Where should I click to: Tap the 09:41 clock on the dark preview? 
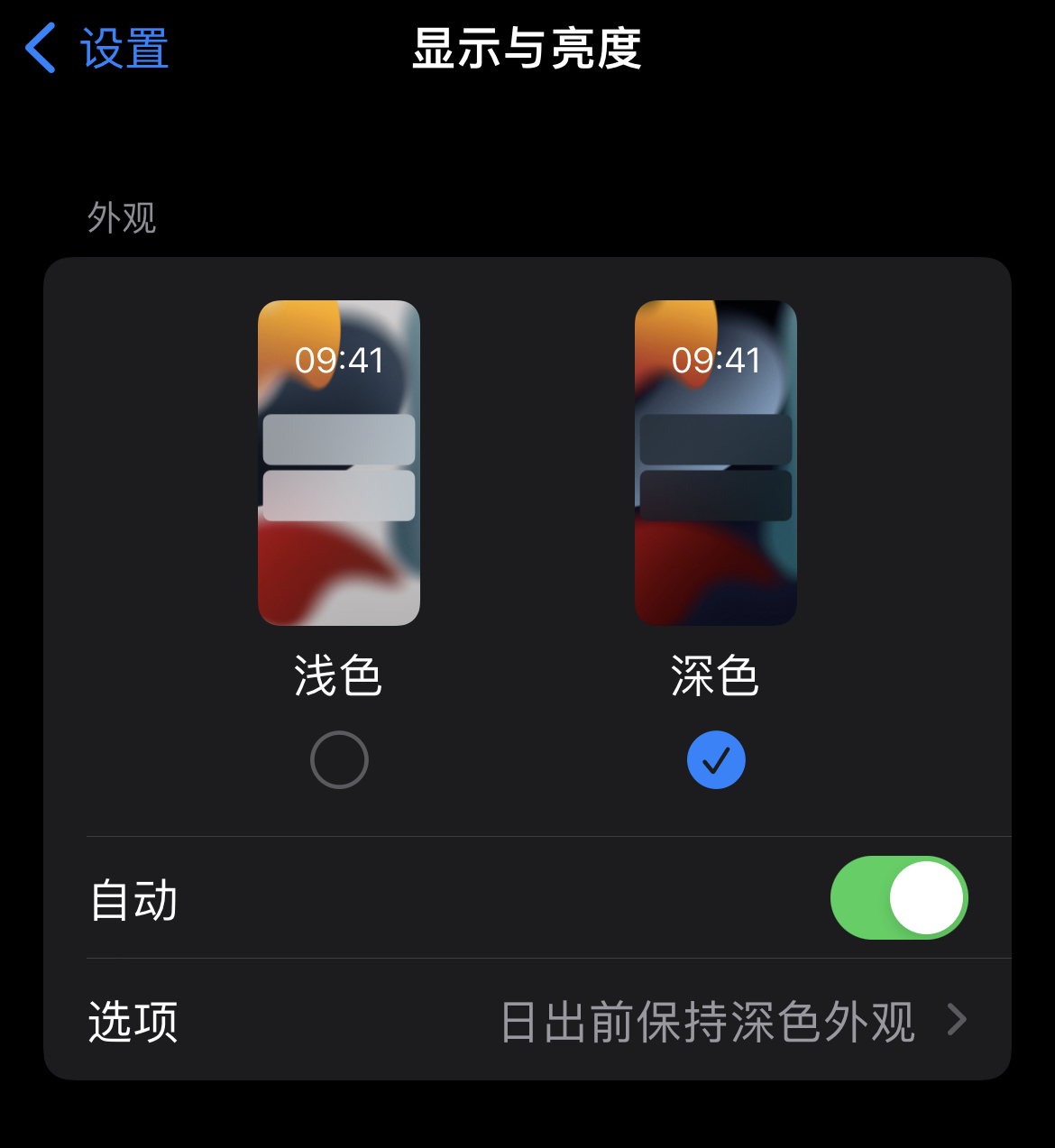pyautogui.click(x=716, y=360)
